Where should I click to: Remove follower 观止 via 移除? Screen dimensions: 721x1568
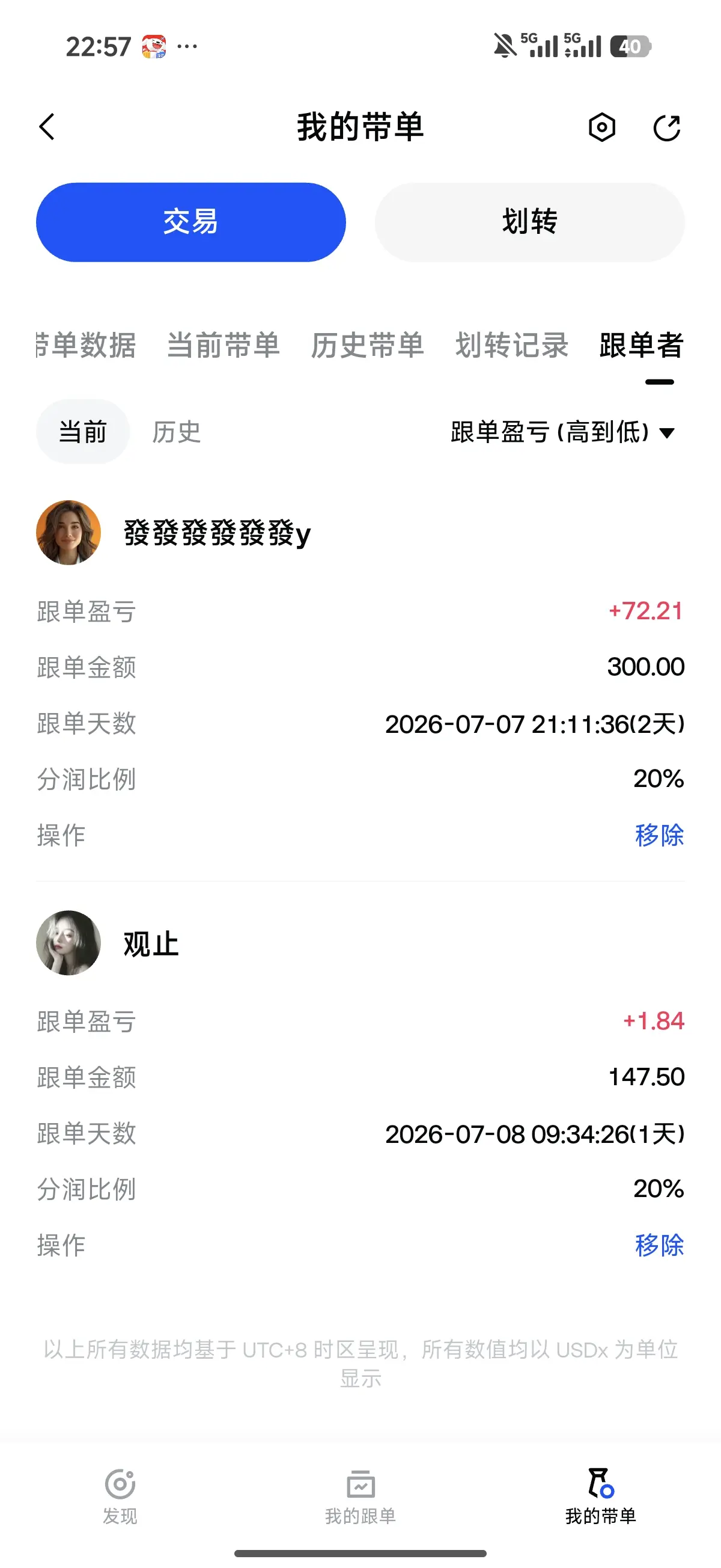pos(660,1245)
